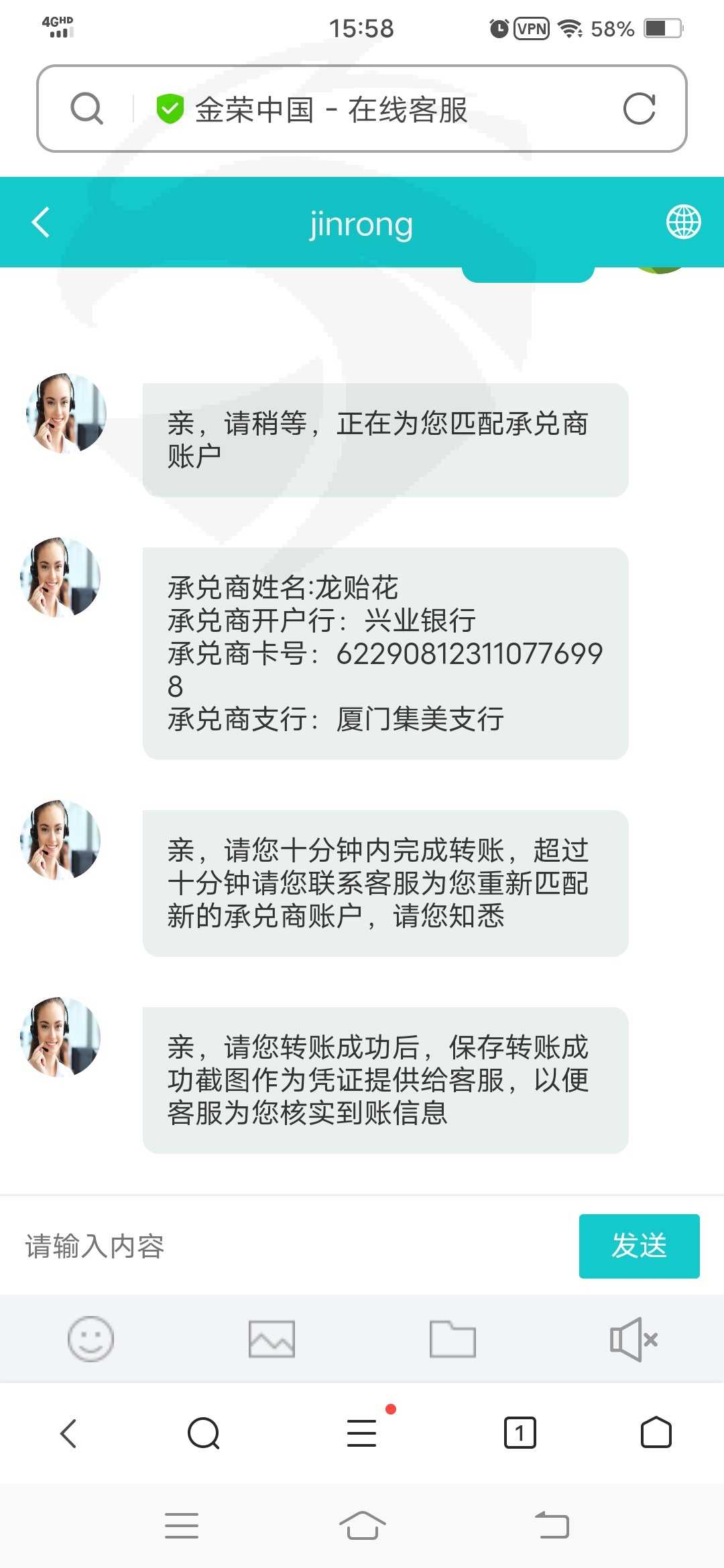Attach a file using the folder icon
The height and width of the screenshot is (1568, 724).
click(x=452, y=1339)
